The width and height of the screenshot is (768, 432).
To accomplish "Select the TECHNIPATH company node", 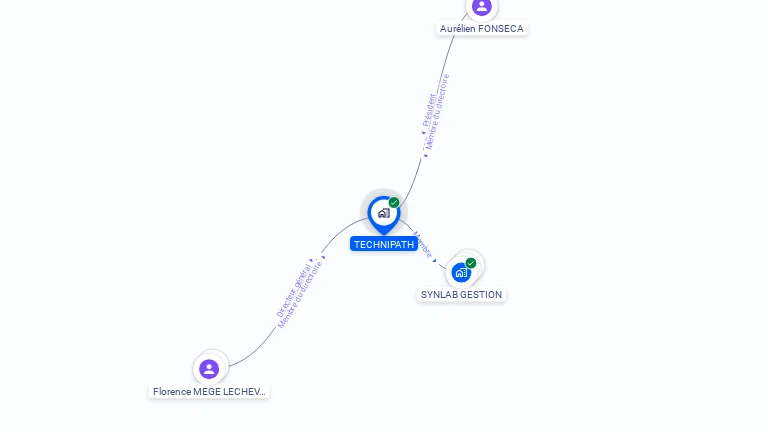I will click(383, 213).
